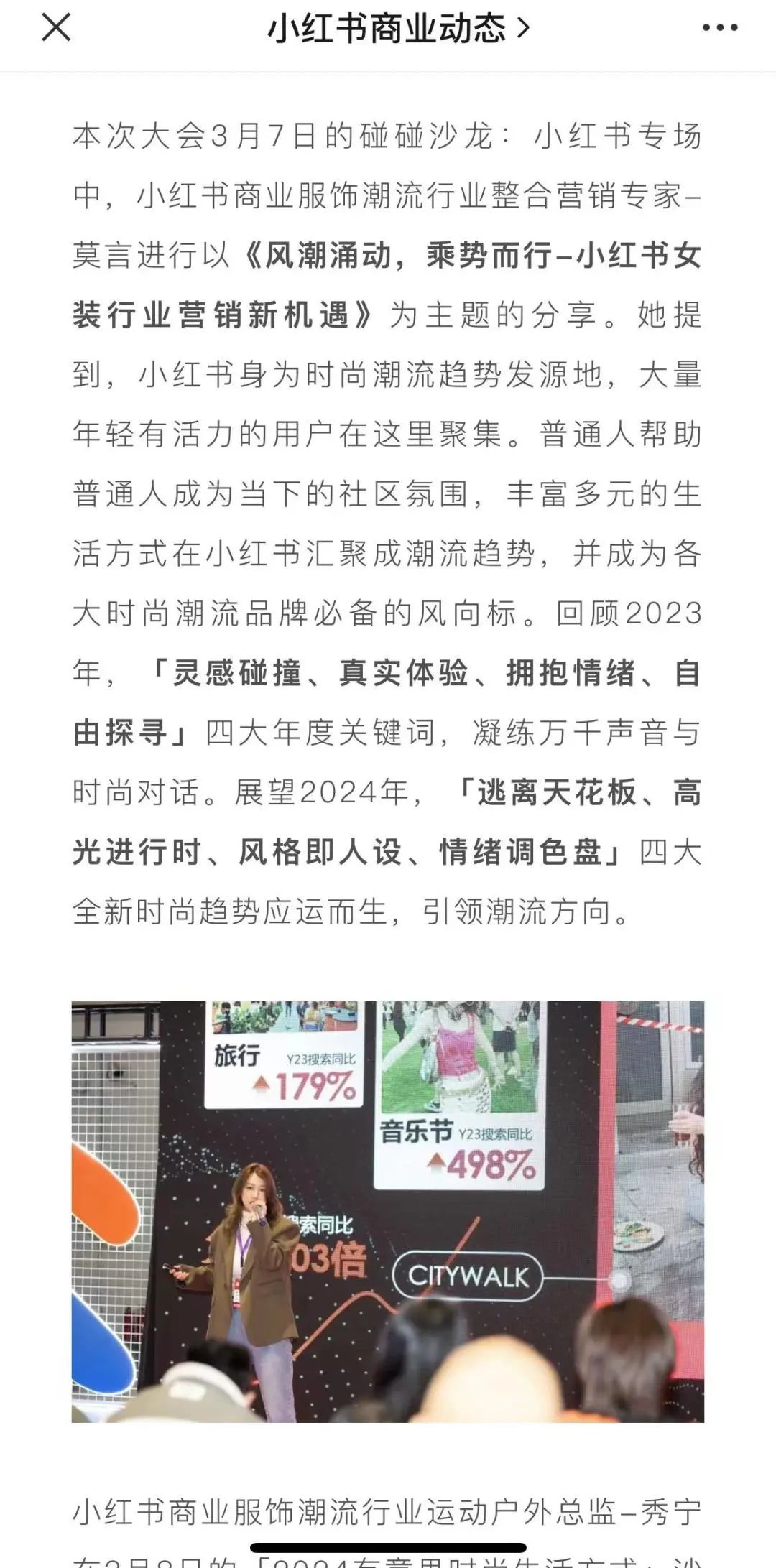This screenshot has height=1568, width=776.
Task: Close the article page
Action: click(x=56, y=28)
